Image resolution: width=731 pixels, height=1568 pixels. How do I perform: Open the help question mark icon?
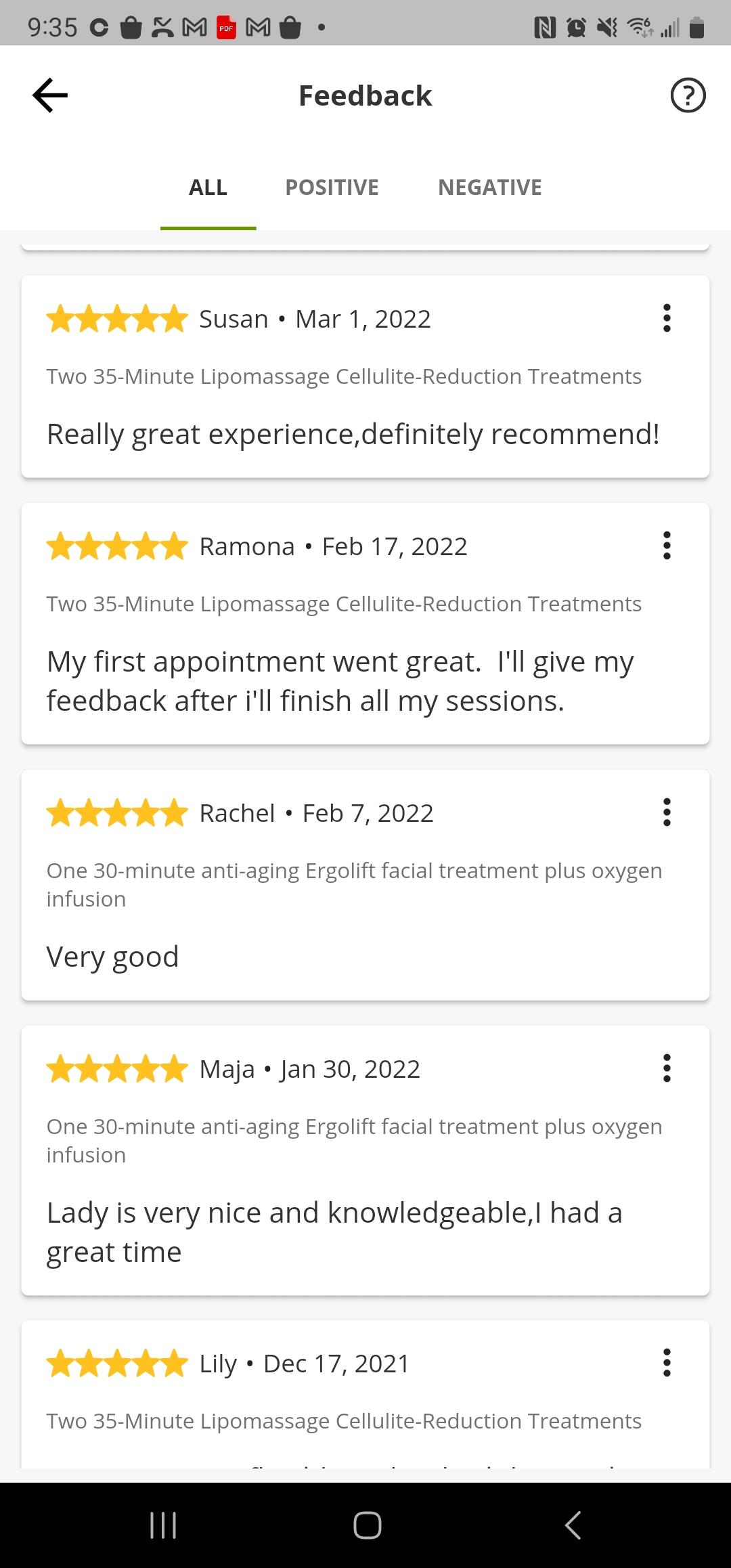[x=688, y=95]
